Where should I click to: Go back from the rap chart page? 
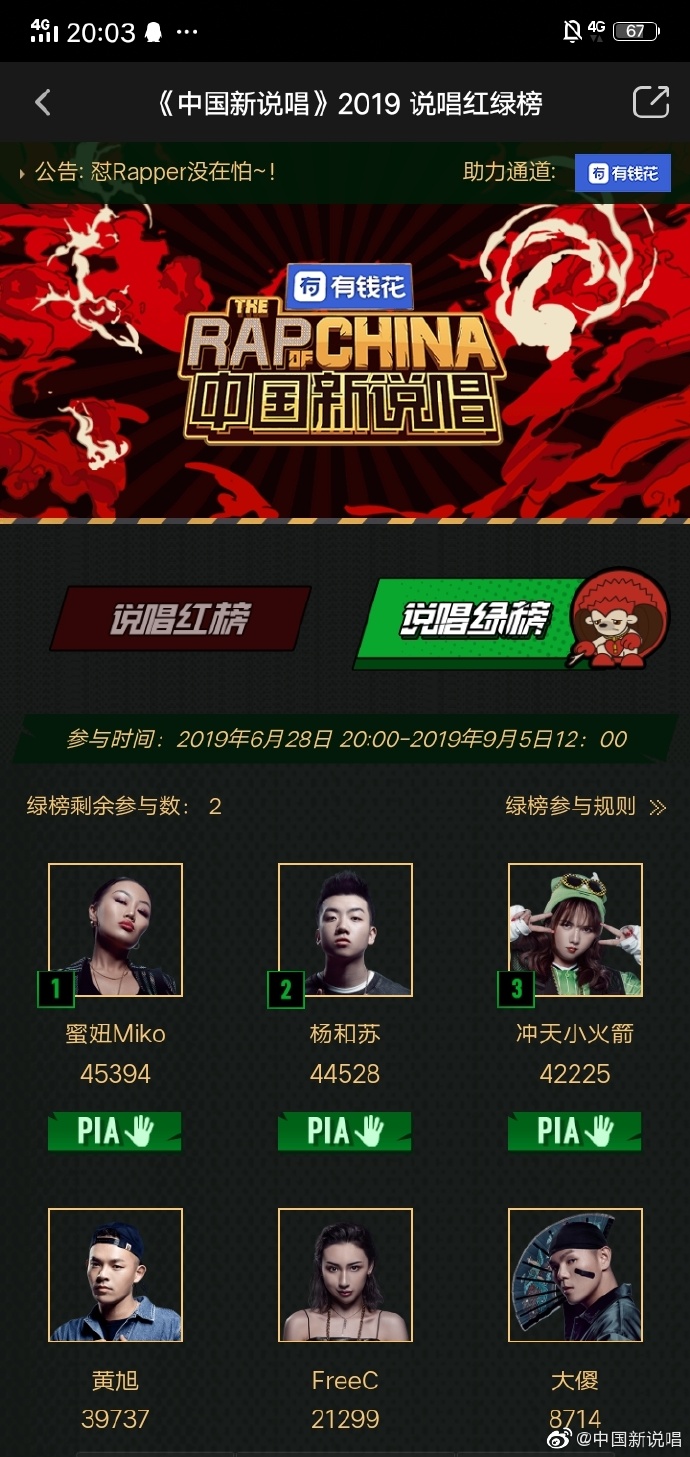pos(42,103)
